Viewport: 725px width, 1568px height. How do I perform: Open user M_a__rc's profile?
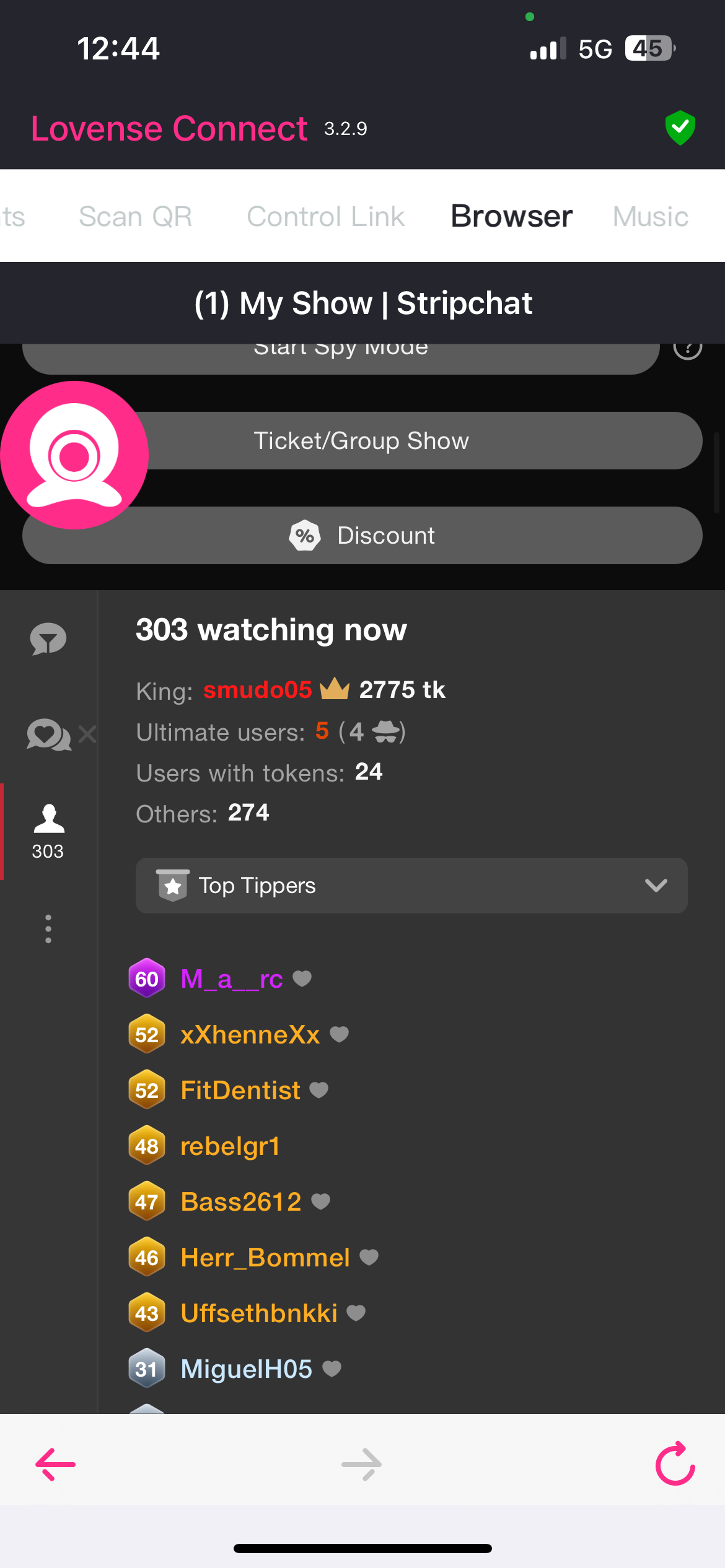[x=232, y=979]
